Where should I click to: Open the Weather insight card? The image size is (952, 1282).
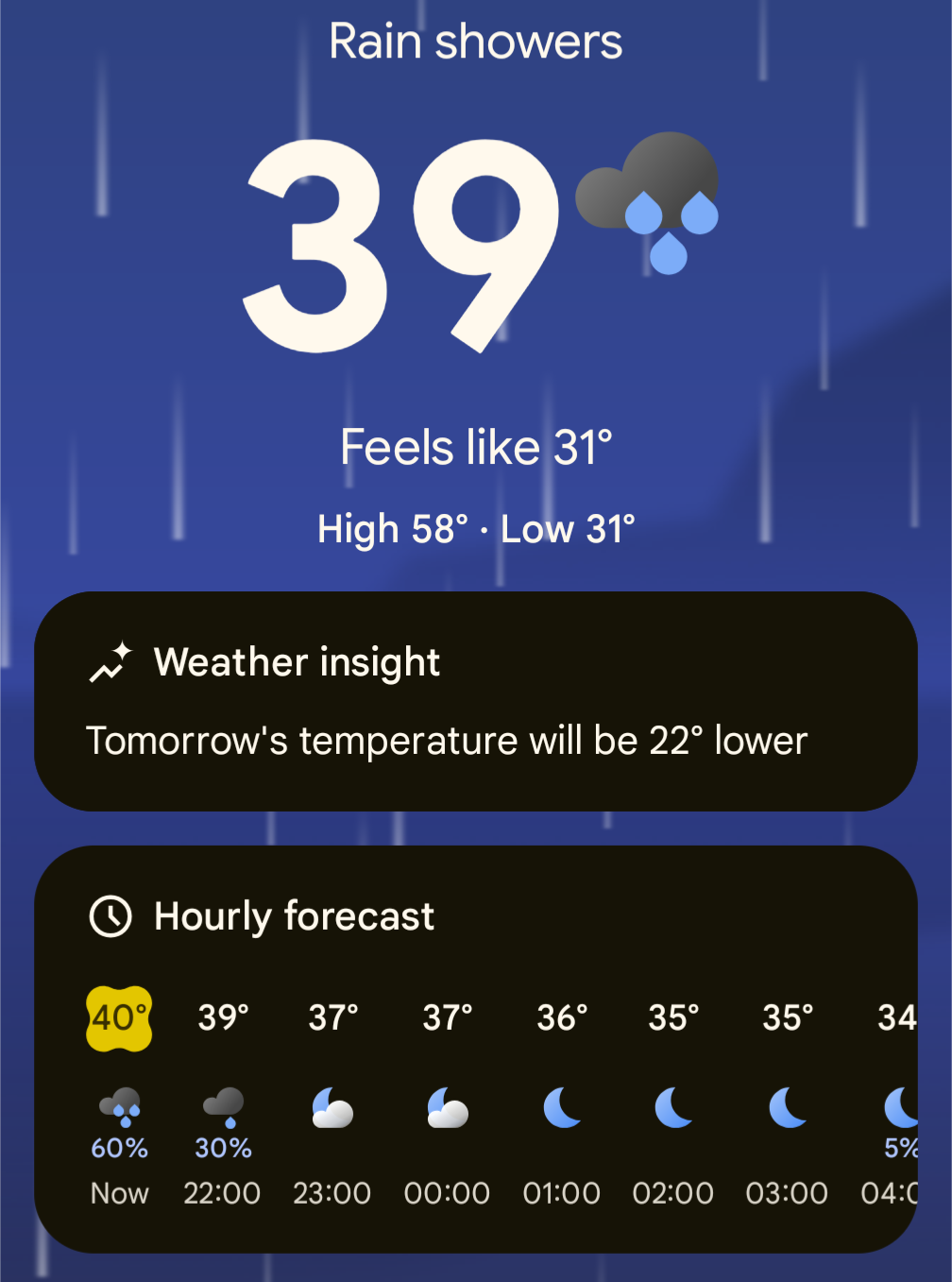475,701
